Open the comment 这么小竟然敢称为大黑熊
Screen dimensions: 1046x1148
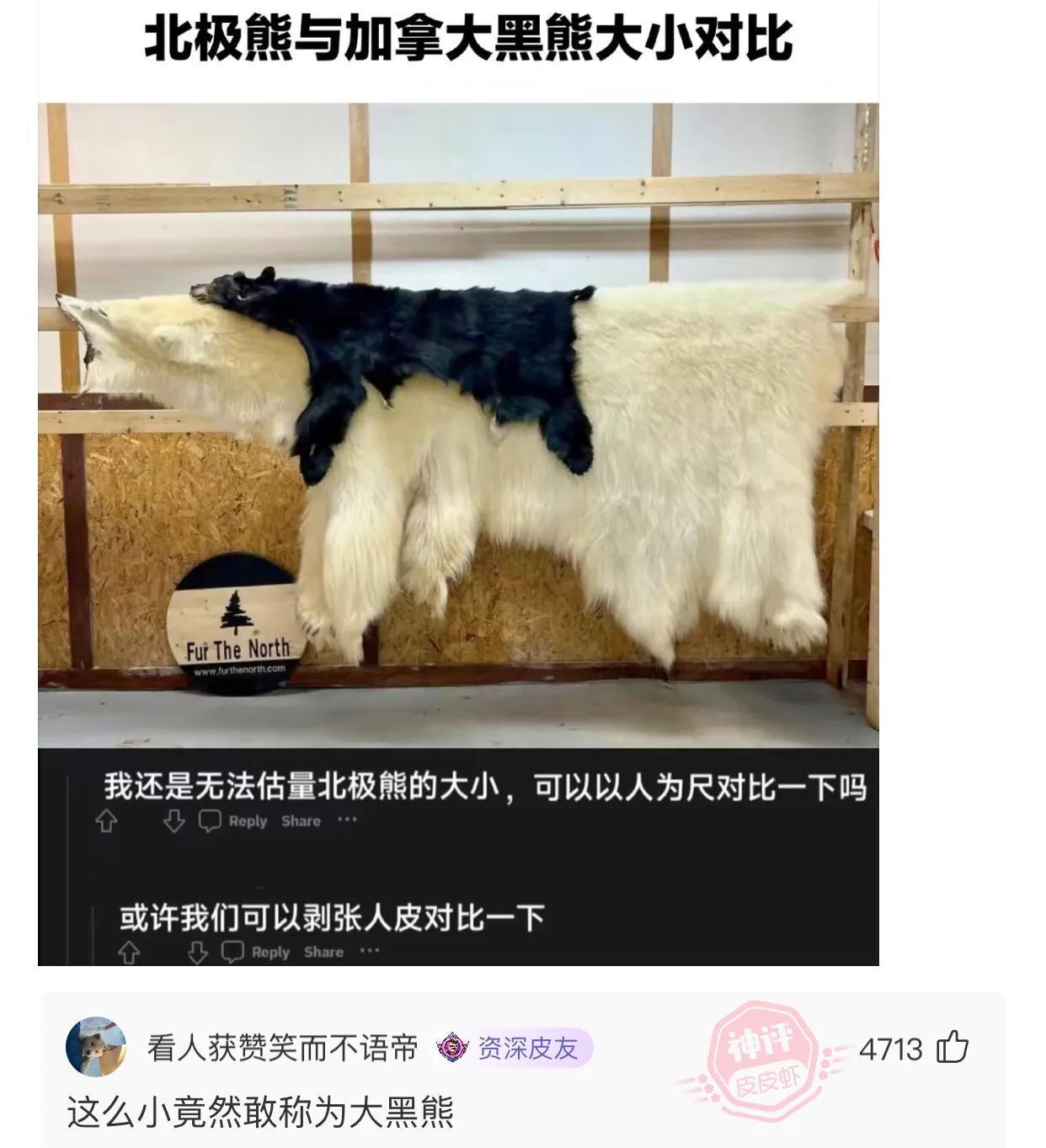(260, 1112)
